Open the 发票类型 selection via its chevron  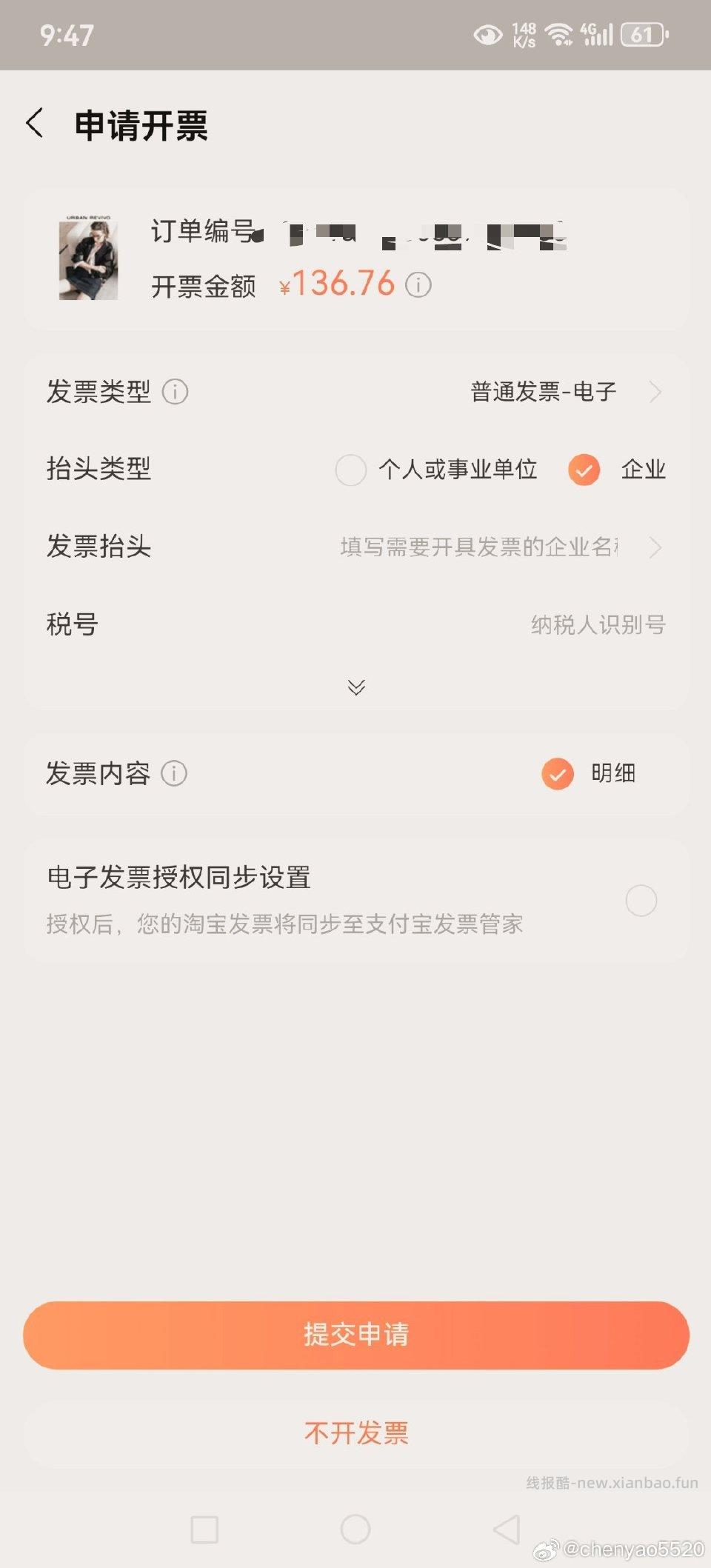(656, 393)
